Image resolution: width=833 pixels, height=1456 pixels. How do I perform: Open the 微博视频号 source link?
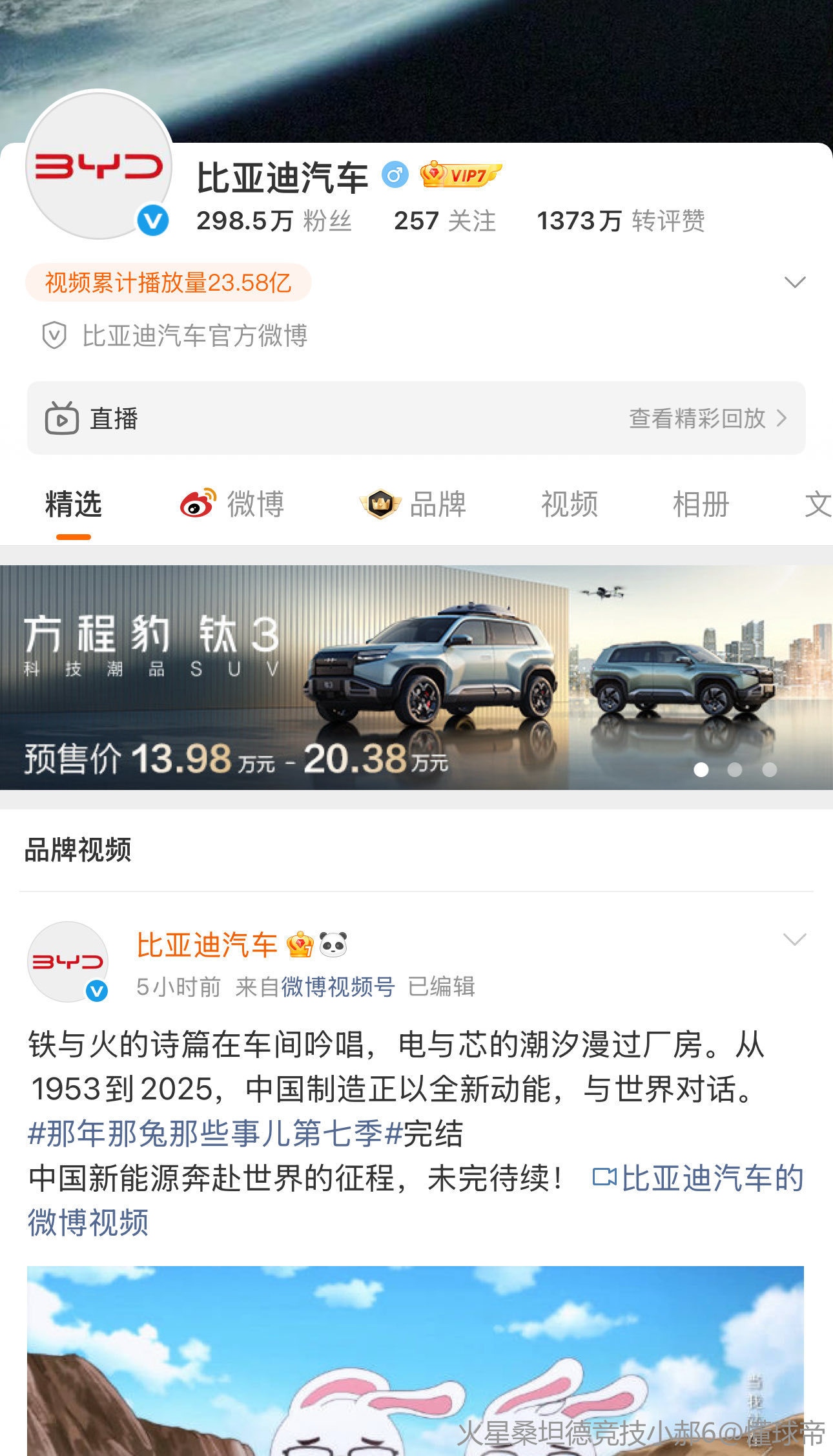point(338,987)
